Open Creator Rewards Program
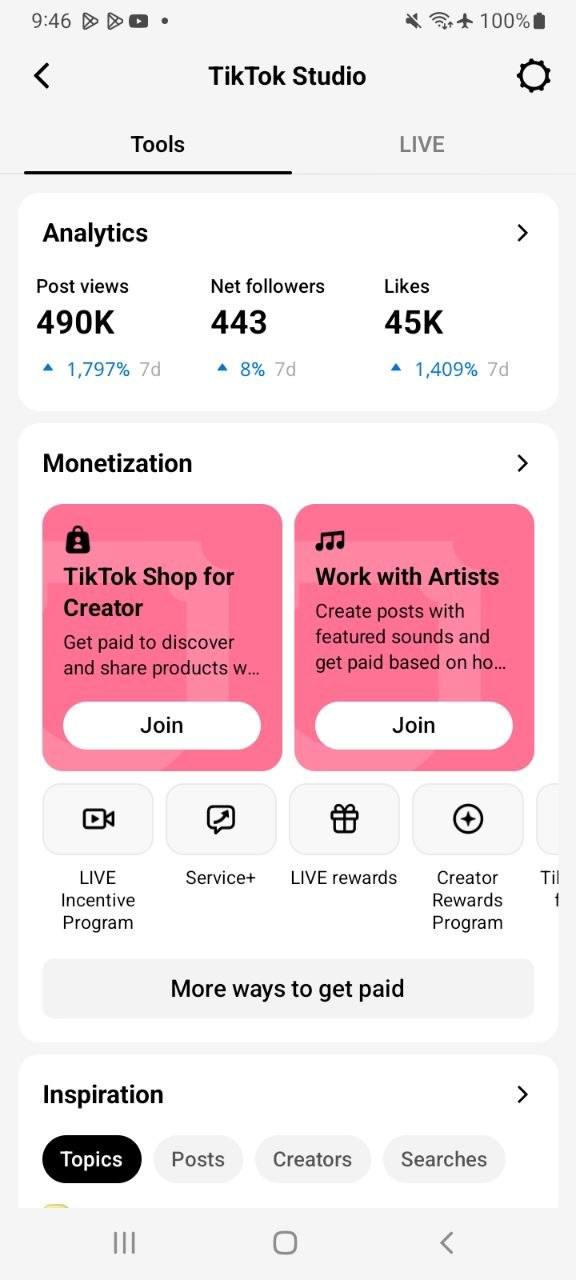576x1280 pixels. [x=468, y=858]
